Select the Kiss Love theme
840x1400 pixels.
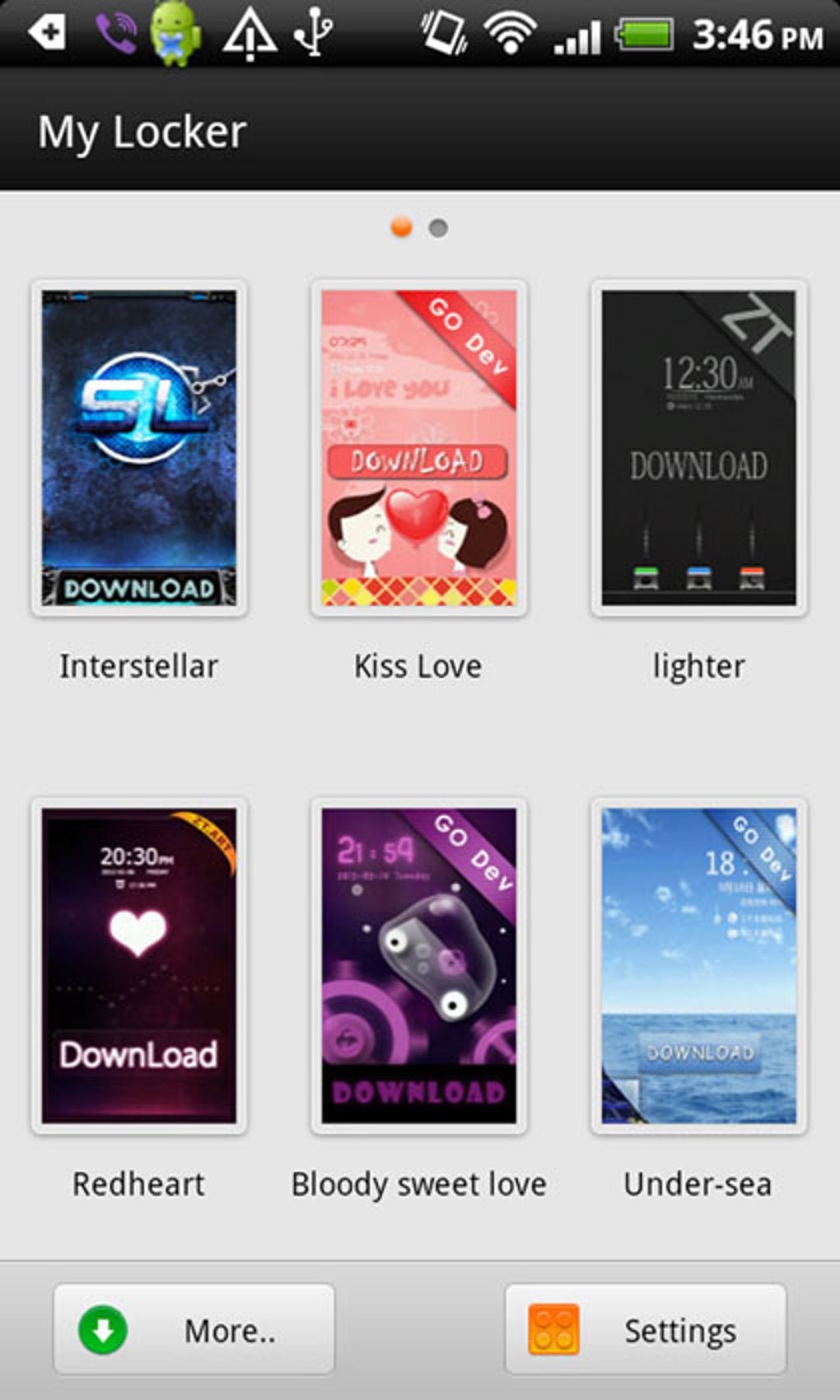(x=418, y=448)
